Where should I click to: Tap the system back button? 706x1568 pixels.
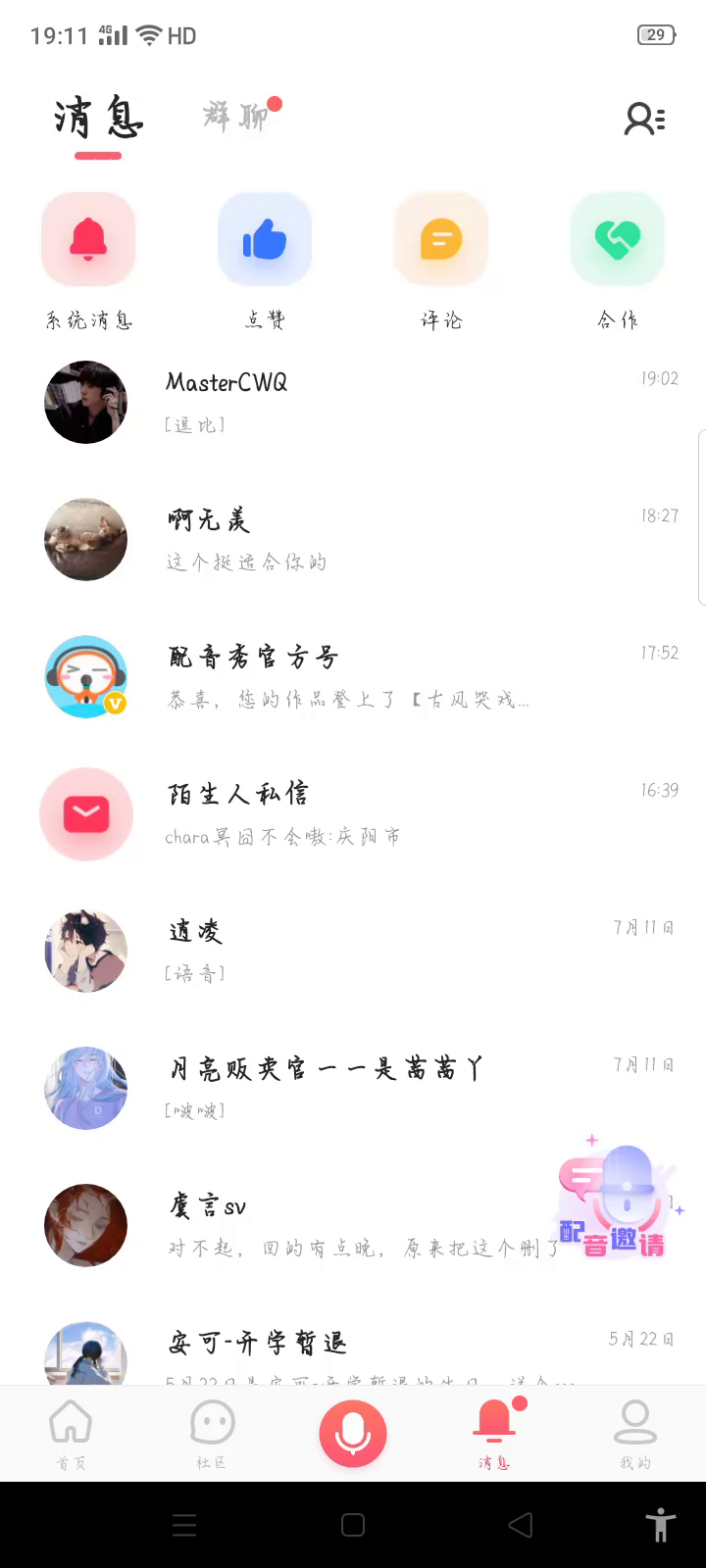point(521,1525)
